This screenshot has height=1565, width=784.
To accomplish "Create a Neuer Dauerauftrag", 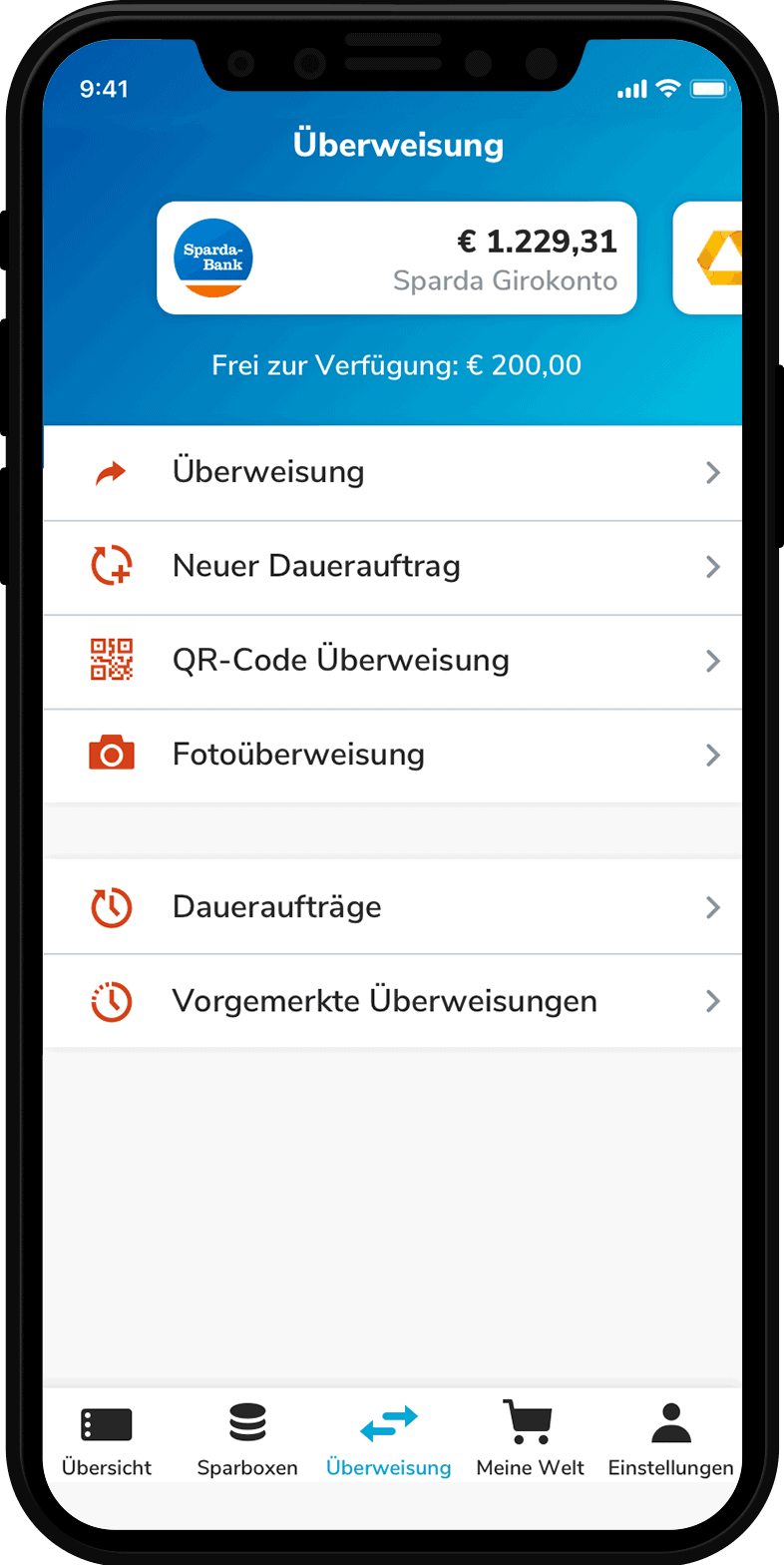I will point(393,568).
